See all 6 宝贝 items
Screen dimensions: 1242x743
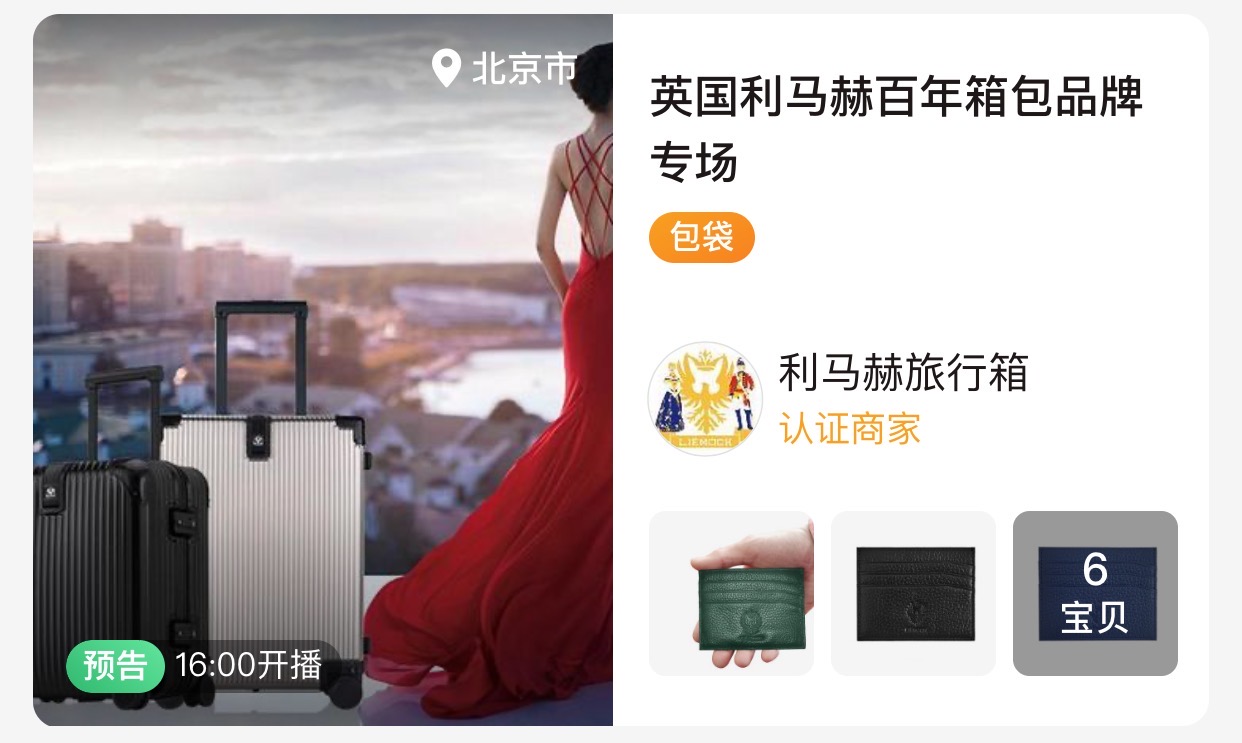pyautogui.click(x=1095, y=594)
